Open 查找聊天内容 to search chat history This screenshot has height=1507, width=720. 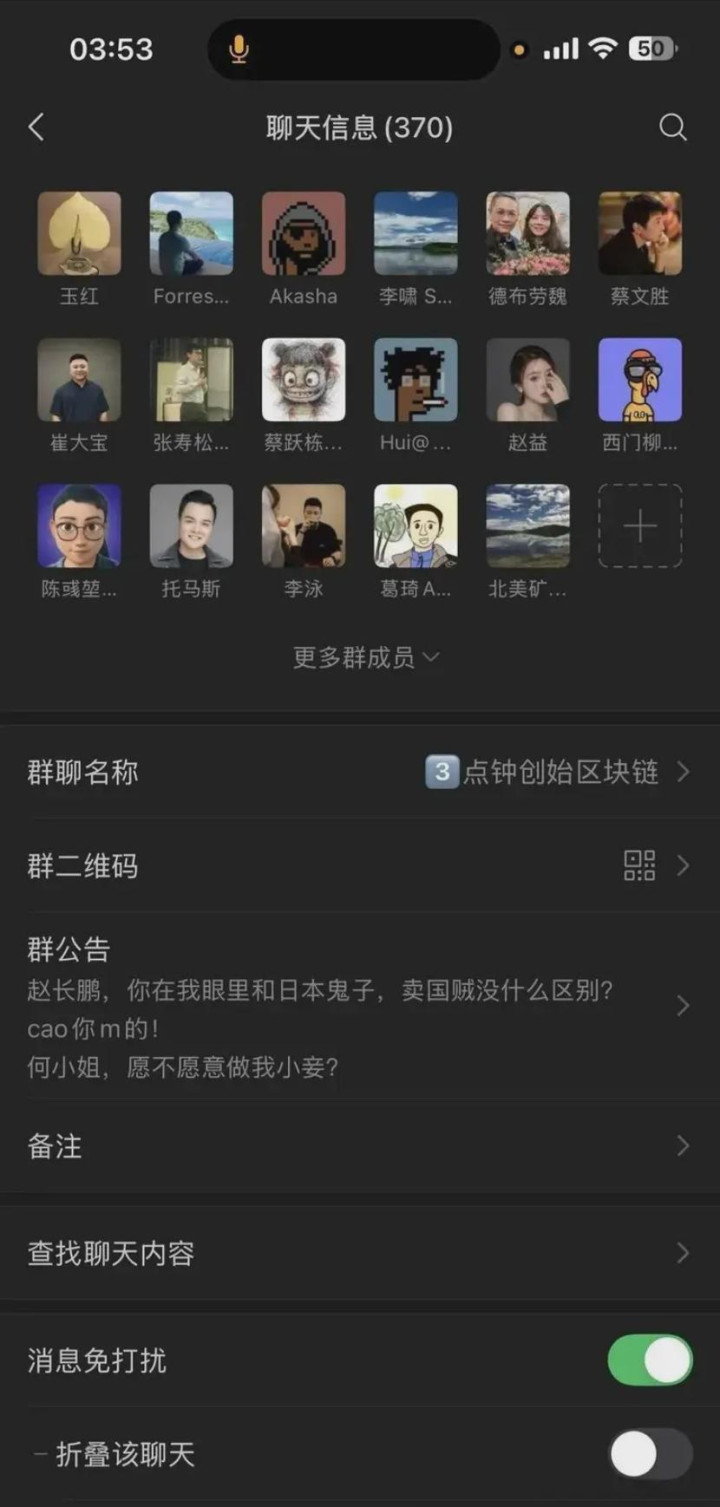[x=360, y=1253]
